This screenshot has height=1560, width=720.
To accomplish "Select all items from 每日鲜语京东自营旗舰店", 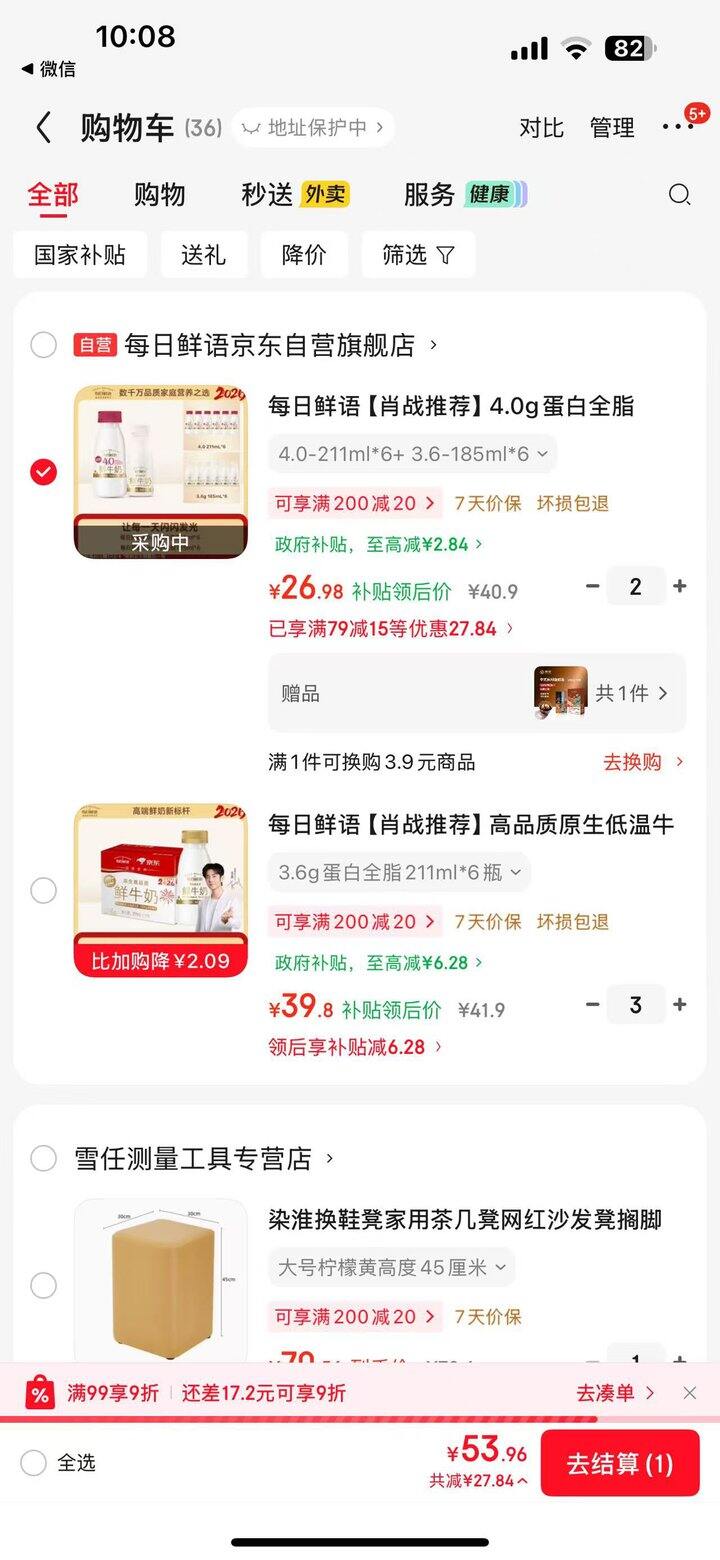I will coord(43,345).
